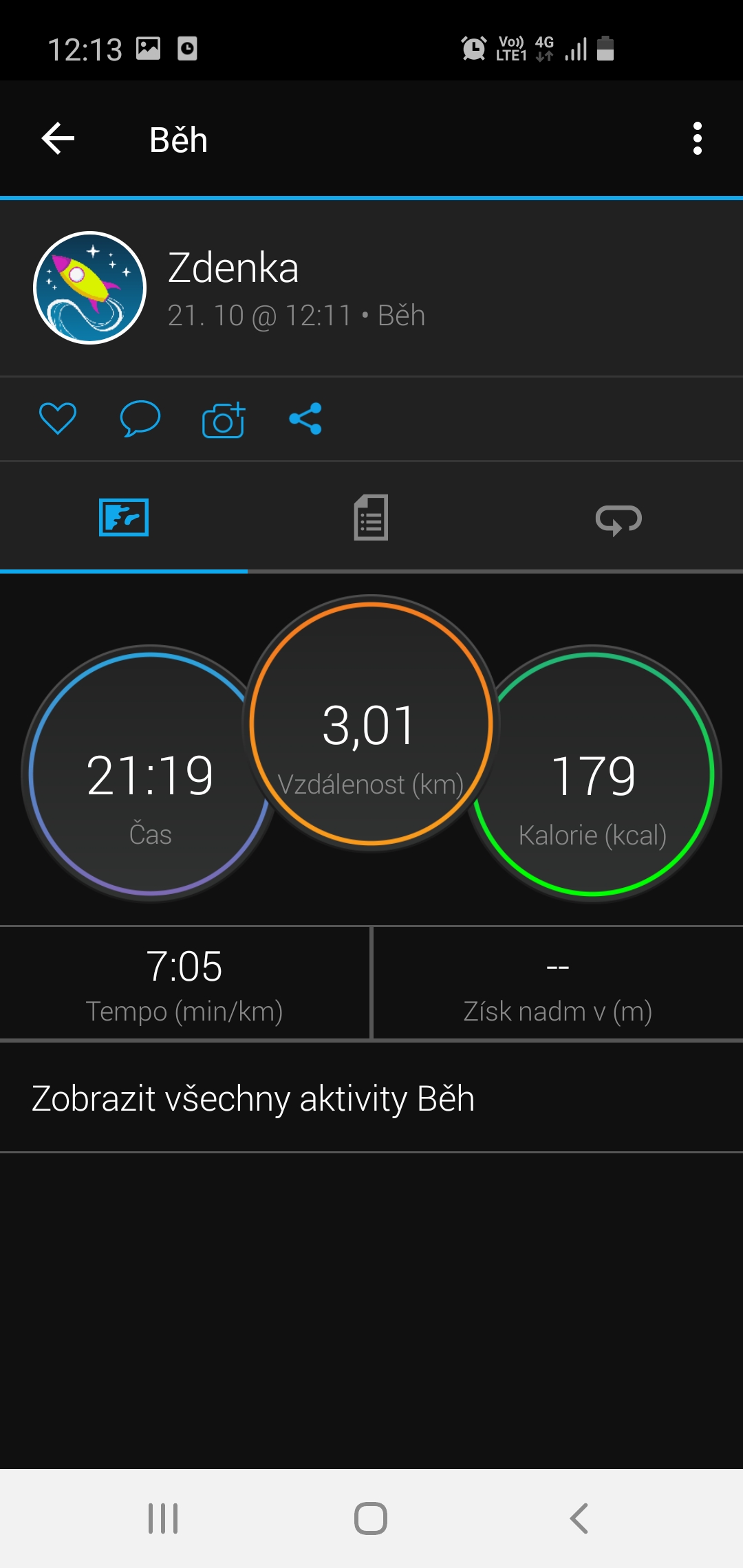
Task: Open the three-dot overflow menu
Action: pos(697,139)
